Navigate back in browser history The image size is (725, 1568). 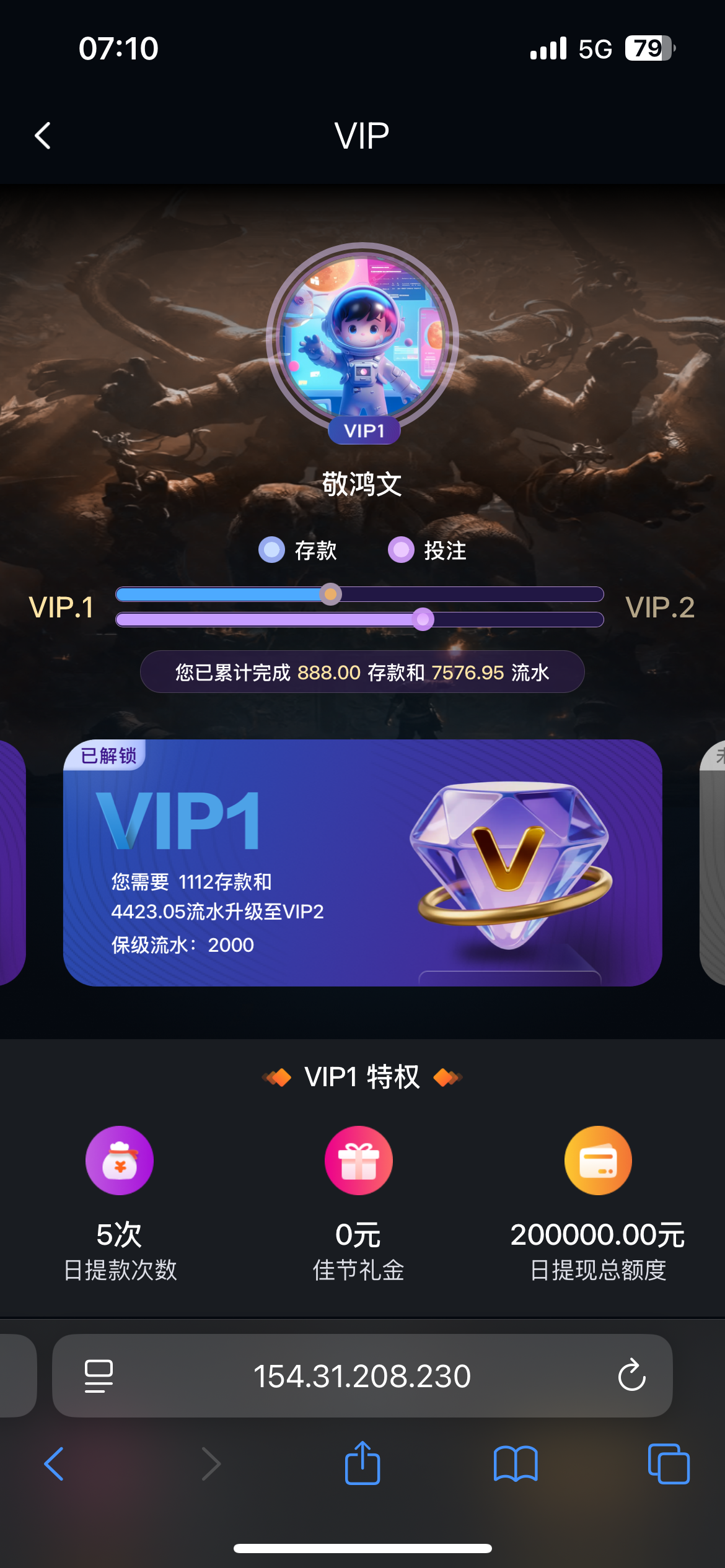(x=54, y=1464)
